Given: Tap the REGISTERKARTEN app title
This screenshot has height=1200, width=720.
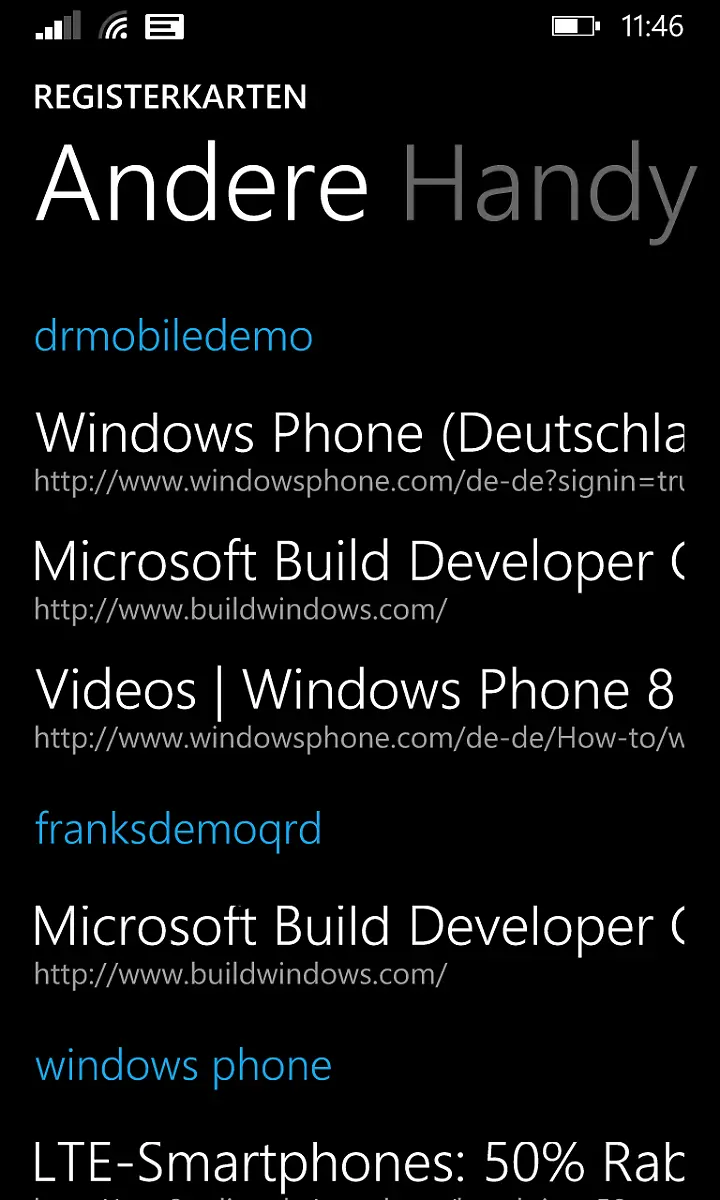Looking at the screenshot, I should tap(170, 97).
